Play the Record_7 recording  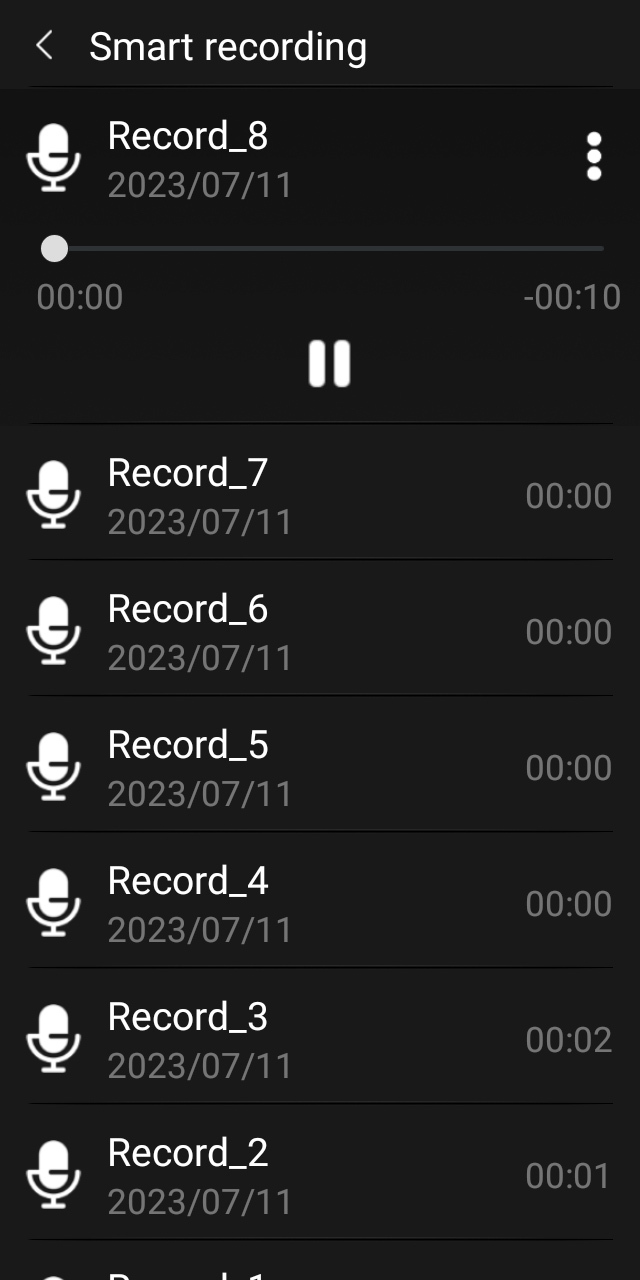(320, 496)
